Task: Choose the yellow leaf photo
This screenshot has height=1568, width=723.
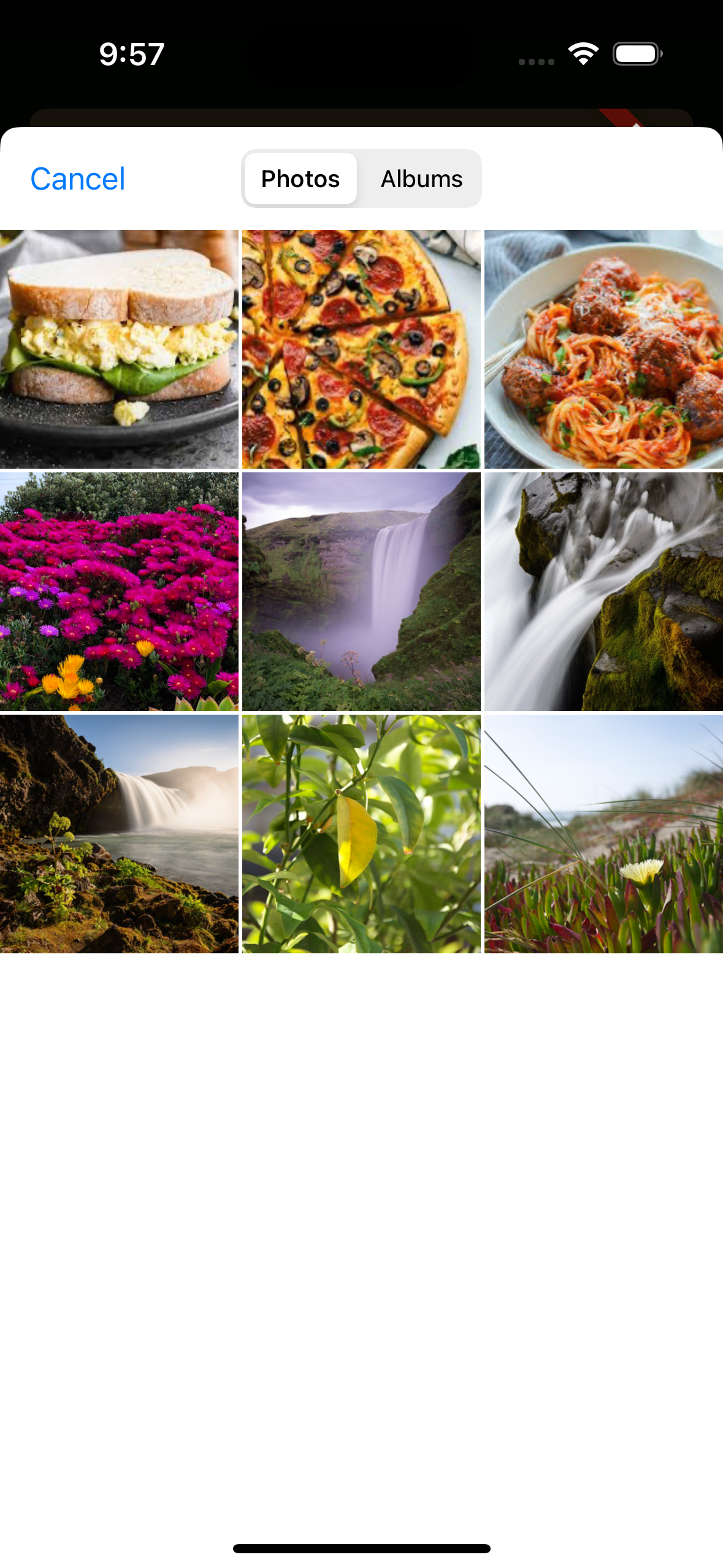Action: coord(361,834)
